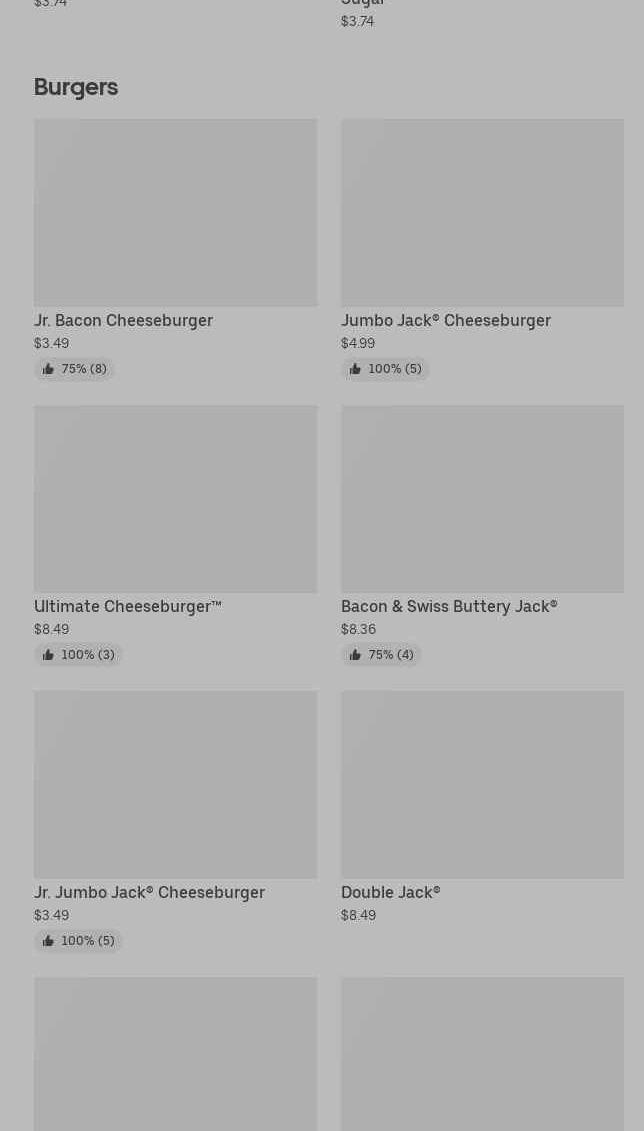Viewport: 644px width, 1131px height.
Task: View Ultimate Cheeseburger details
Action: pyautogui.click(x=175, y=534)
